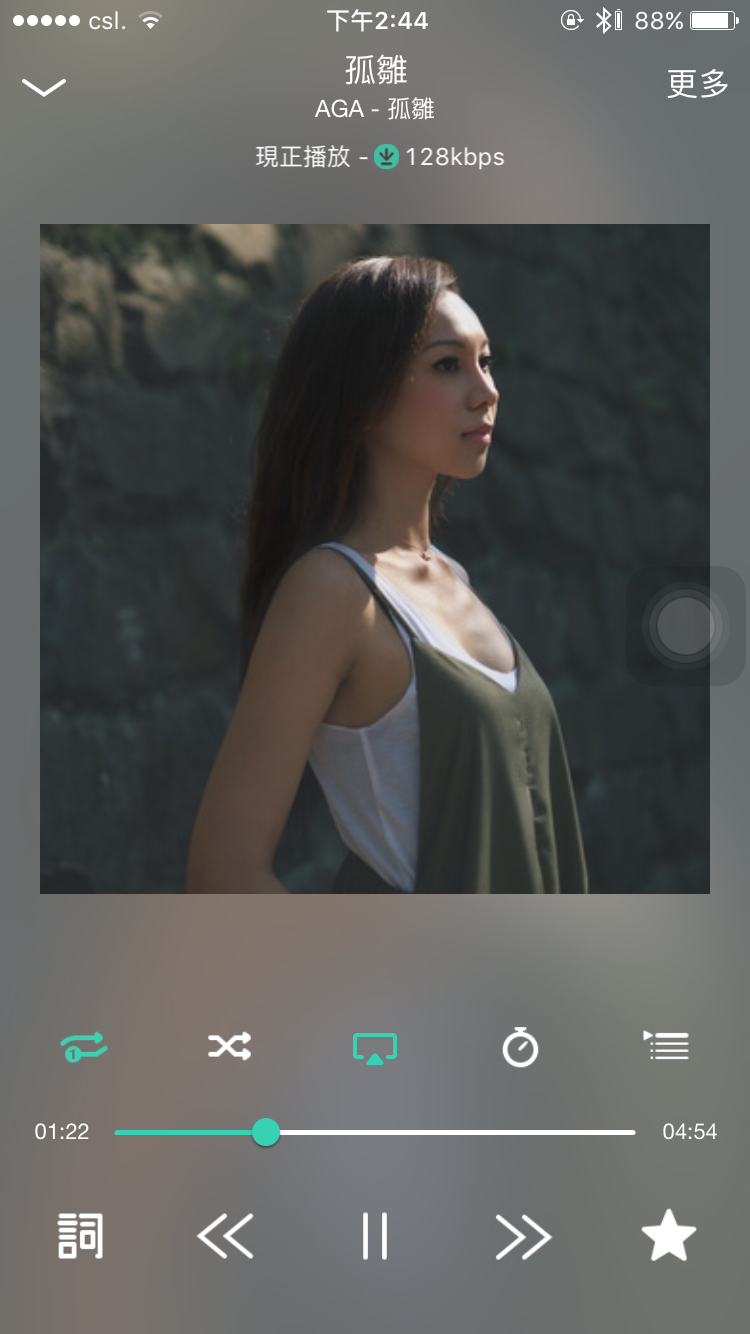Collapse the player with the down chevron
This screenshot has height=1334, width=750.
click(44, 88)
